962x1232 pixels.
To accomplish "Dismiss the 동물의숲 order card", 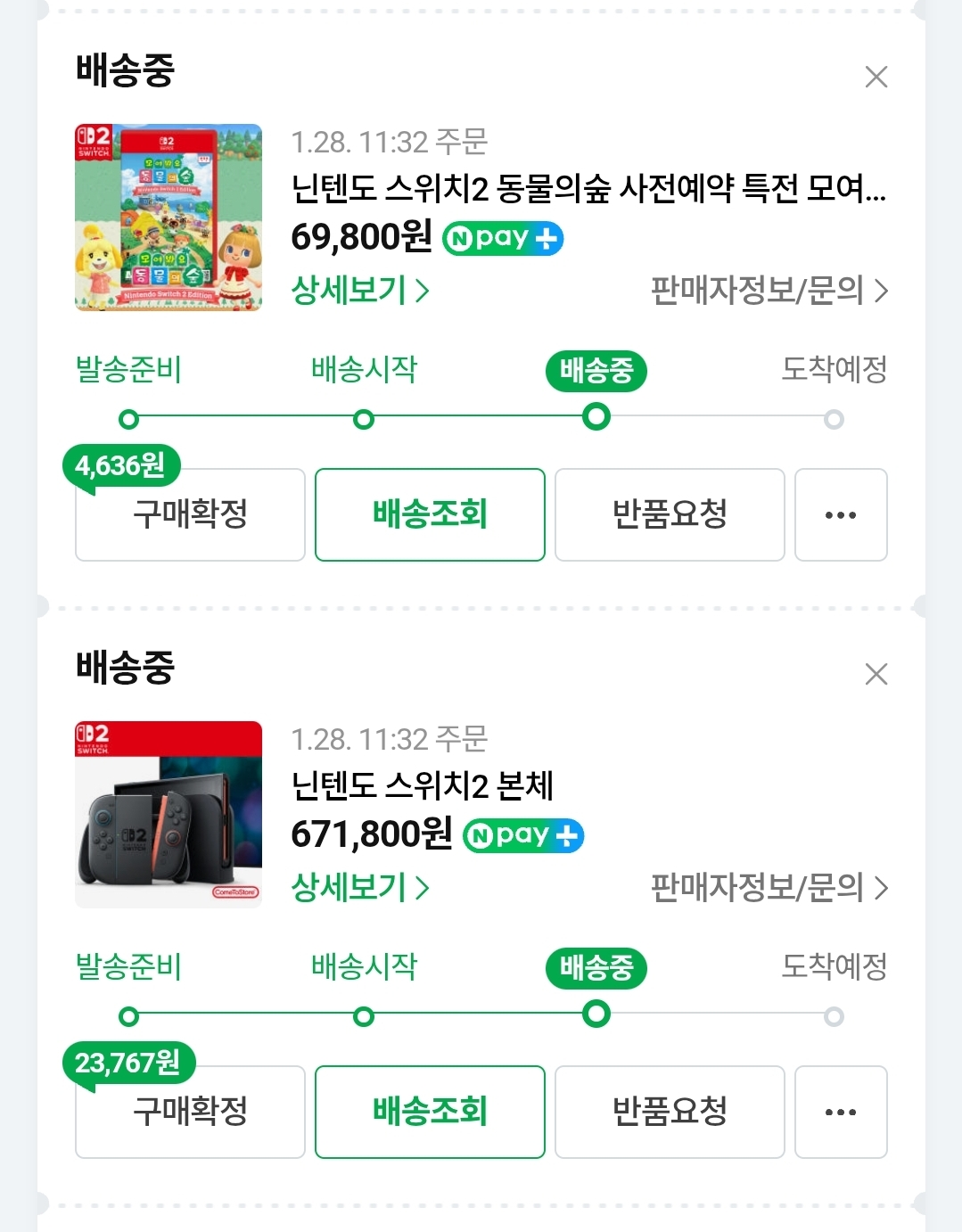I will coord(876,77).
